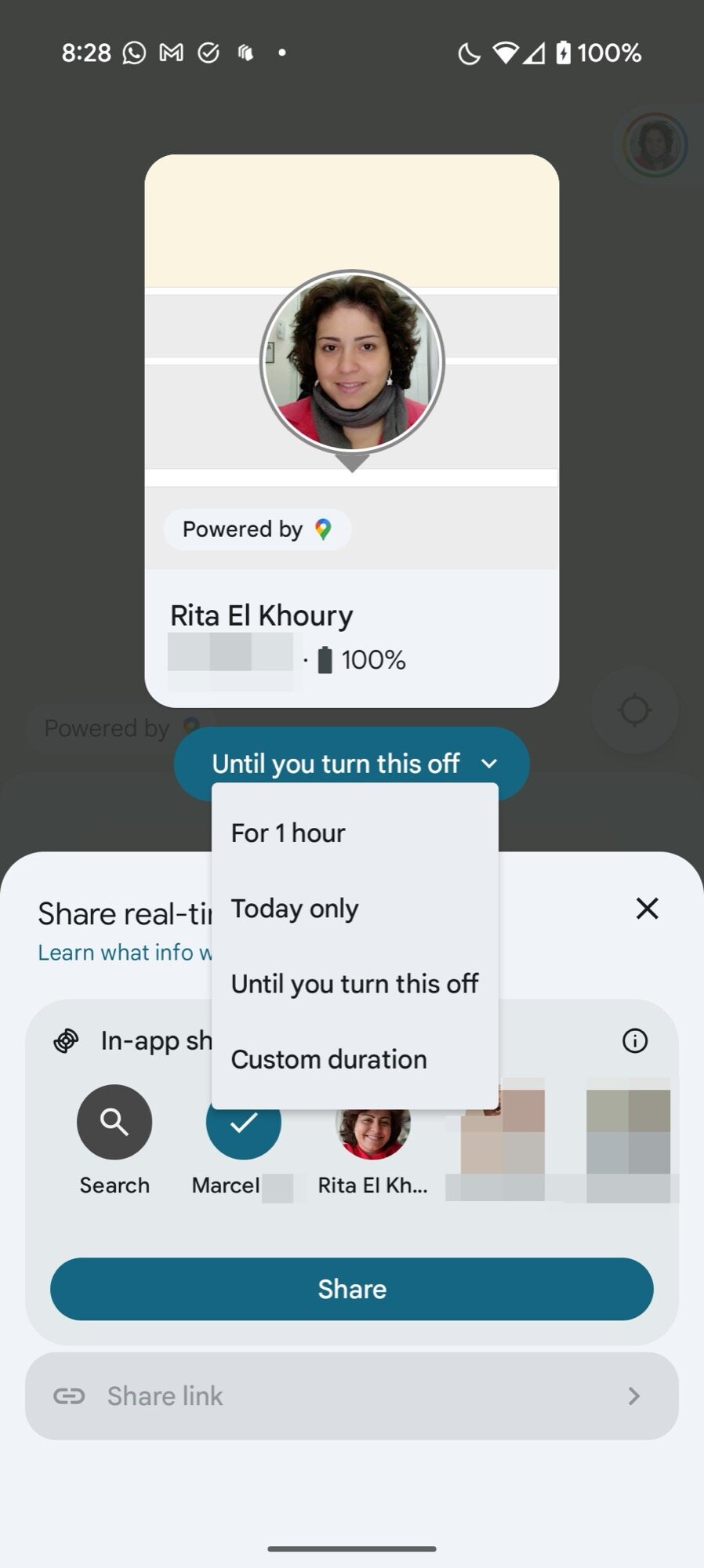Choose Today only duration
Screen dimensions: 704x1568
click(x=294, y=908)
